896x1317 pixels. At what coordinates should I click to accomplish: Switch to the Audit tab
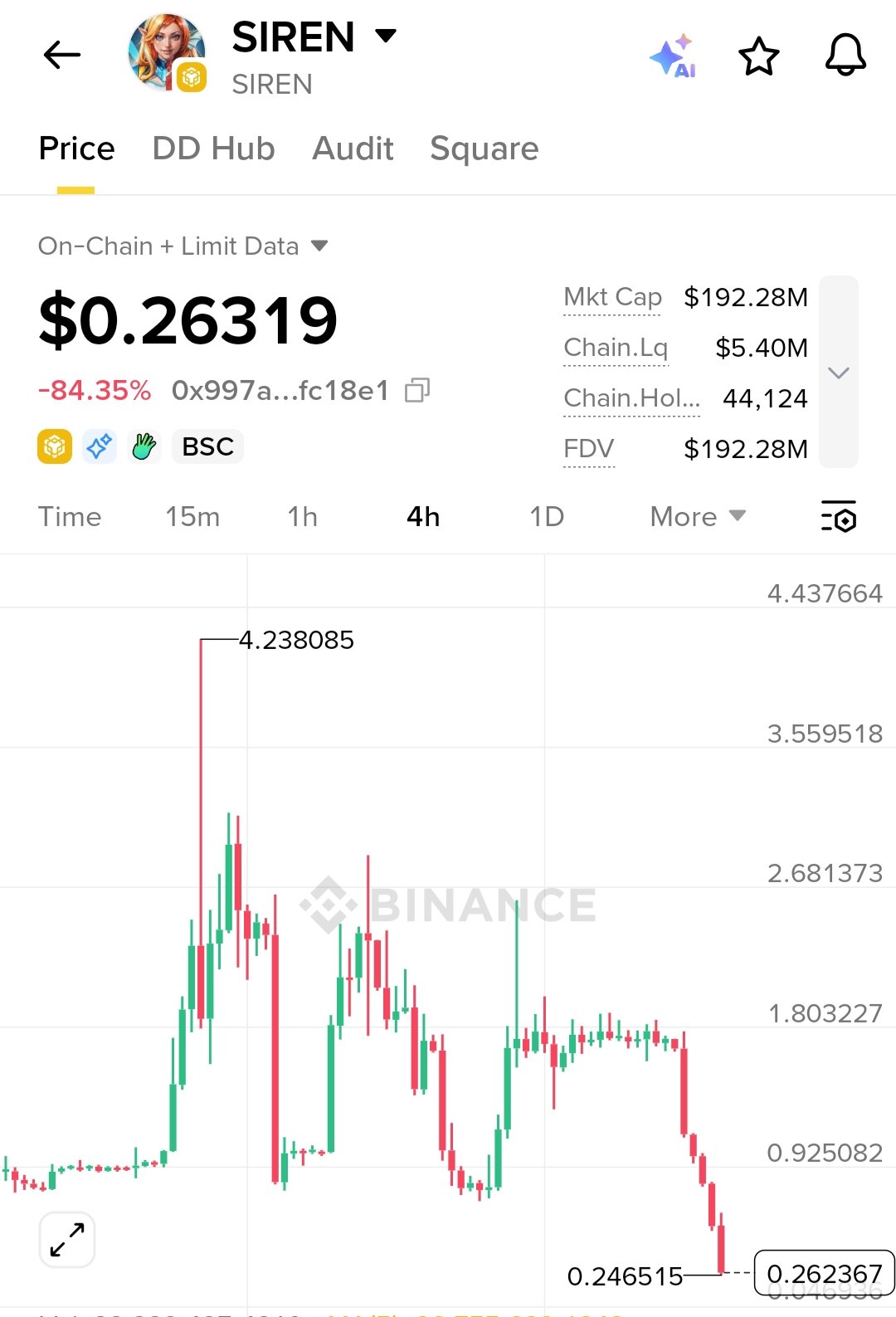[353, 149]
